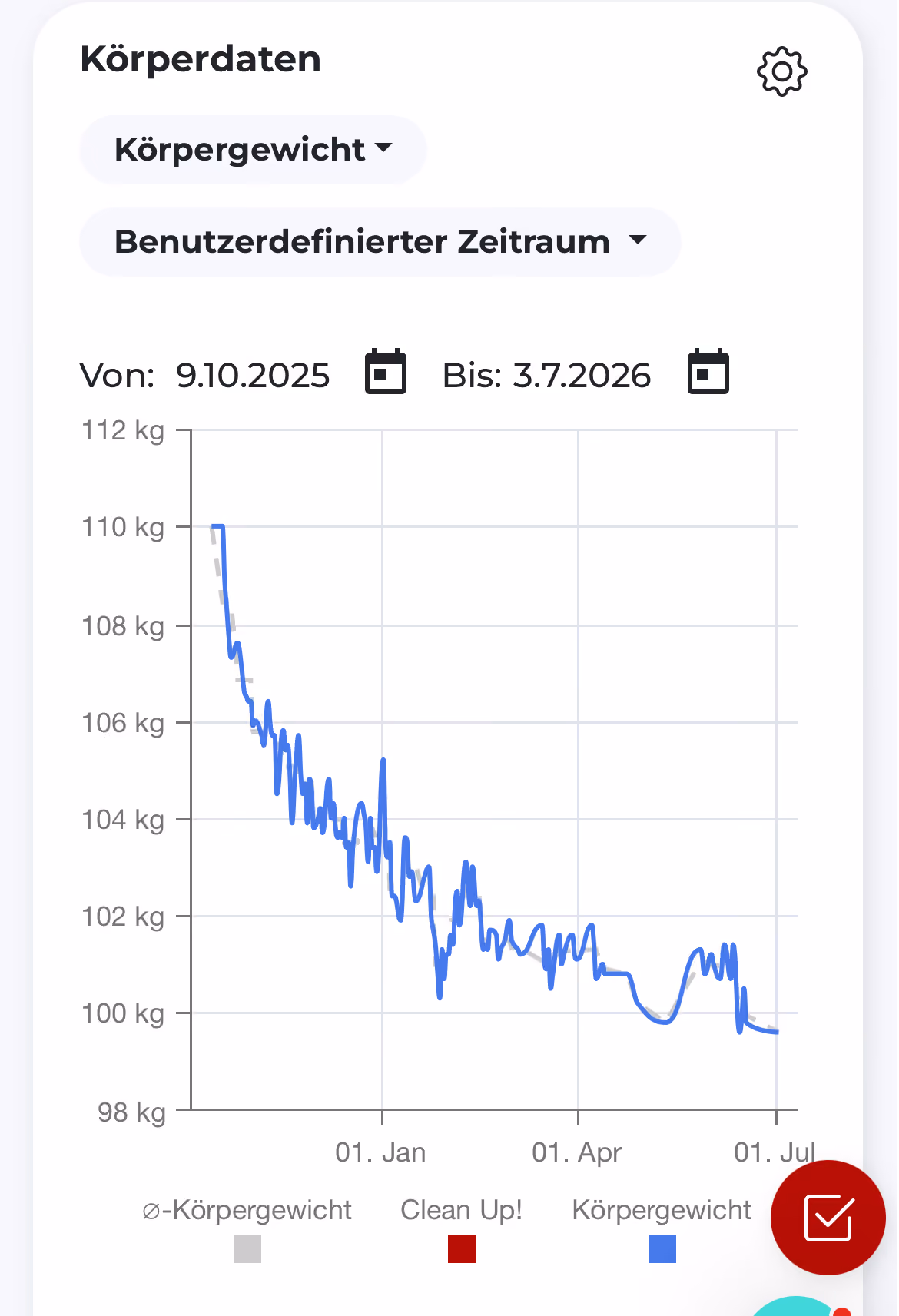
Task: Tap the red checkmark floating button
Action: point(828,1218)
